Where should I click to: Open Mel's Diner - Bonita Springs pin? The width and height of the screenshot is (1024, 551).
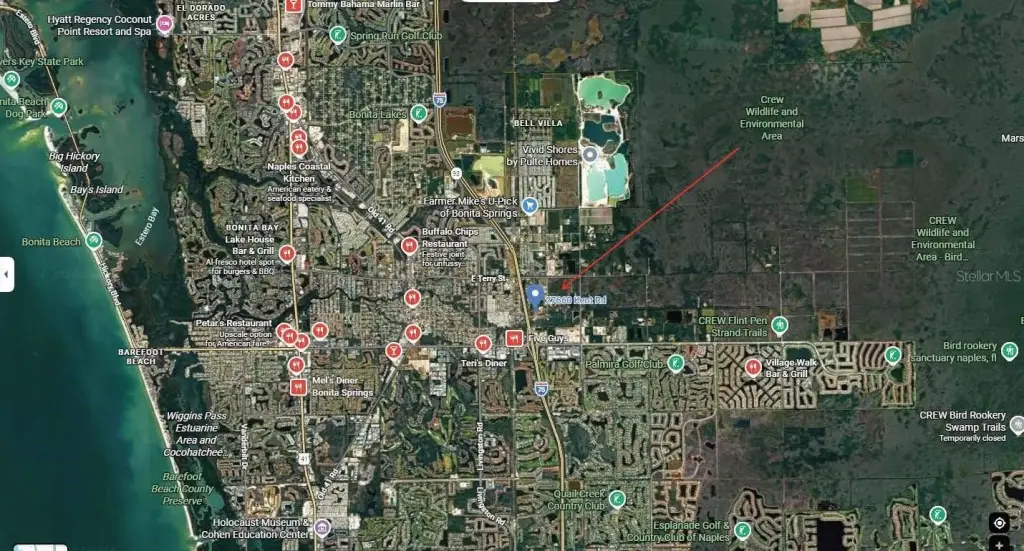point(297,387)
